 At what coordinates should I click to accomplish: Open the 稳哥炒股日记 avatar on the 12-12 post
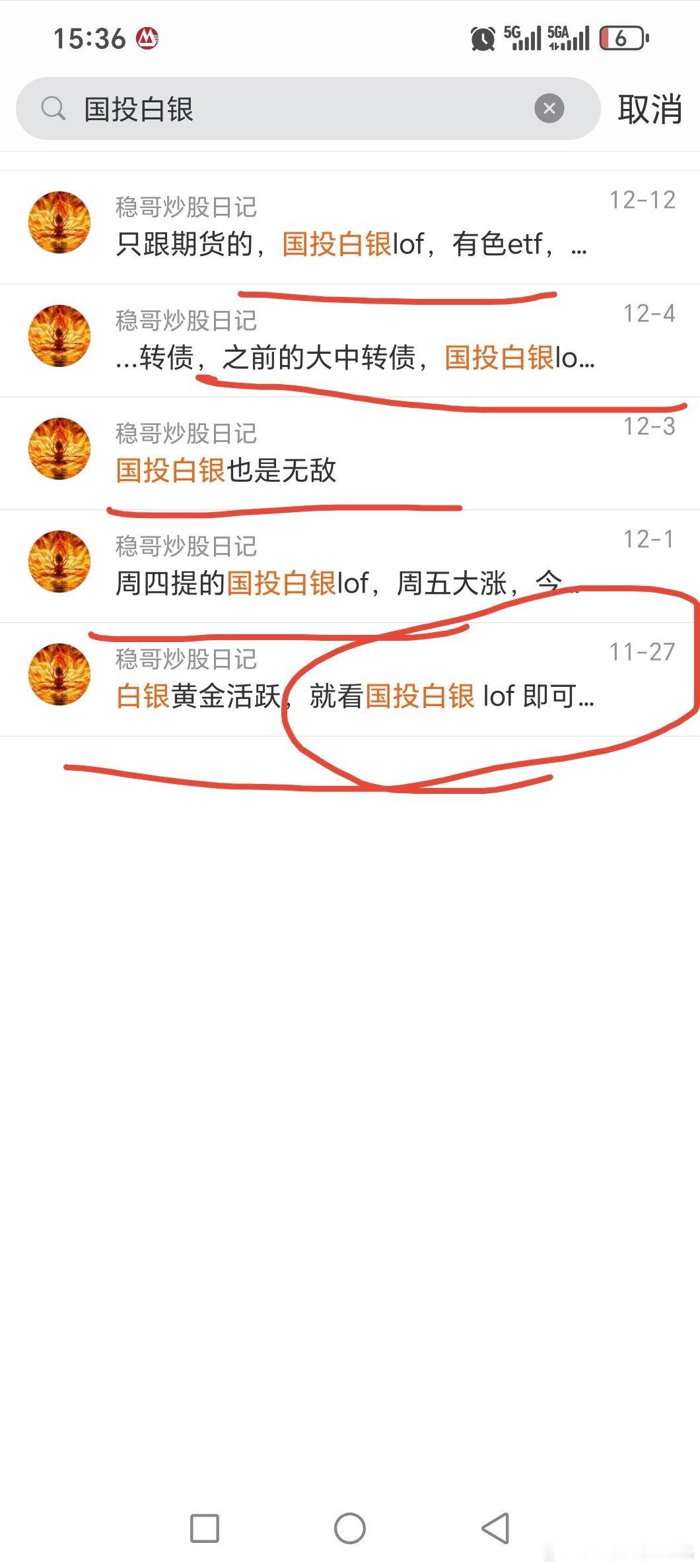pyautogui.click(x=59, y=221)
